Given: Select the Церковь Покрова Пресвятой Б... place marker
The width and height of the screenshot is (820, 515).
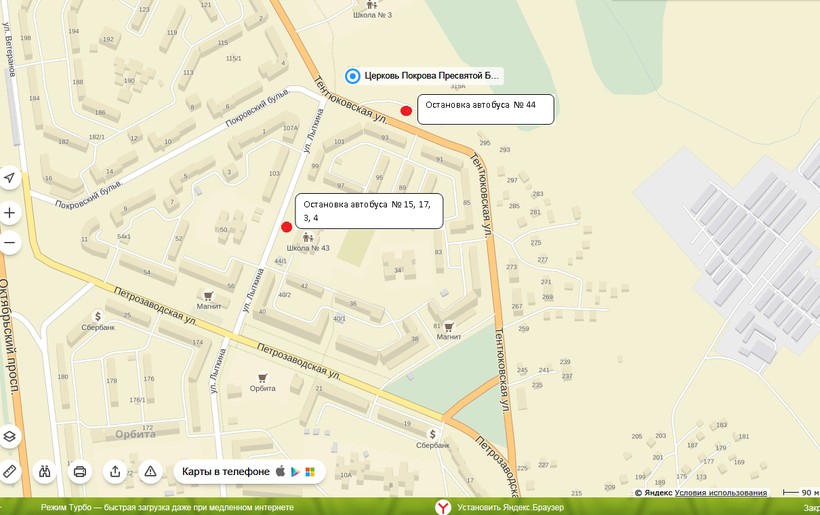Looking at the screenshot, I should coord(352,76).
